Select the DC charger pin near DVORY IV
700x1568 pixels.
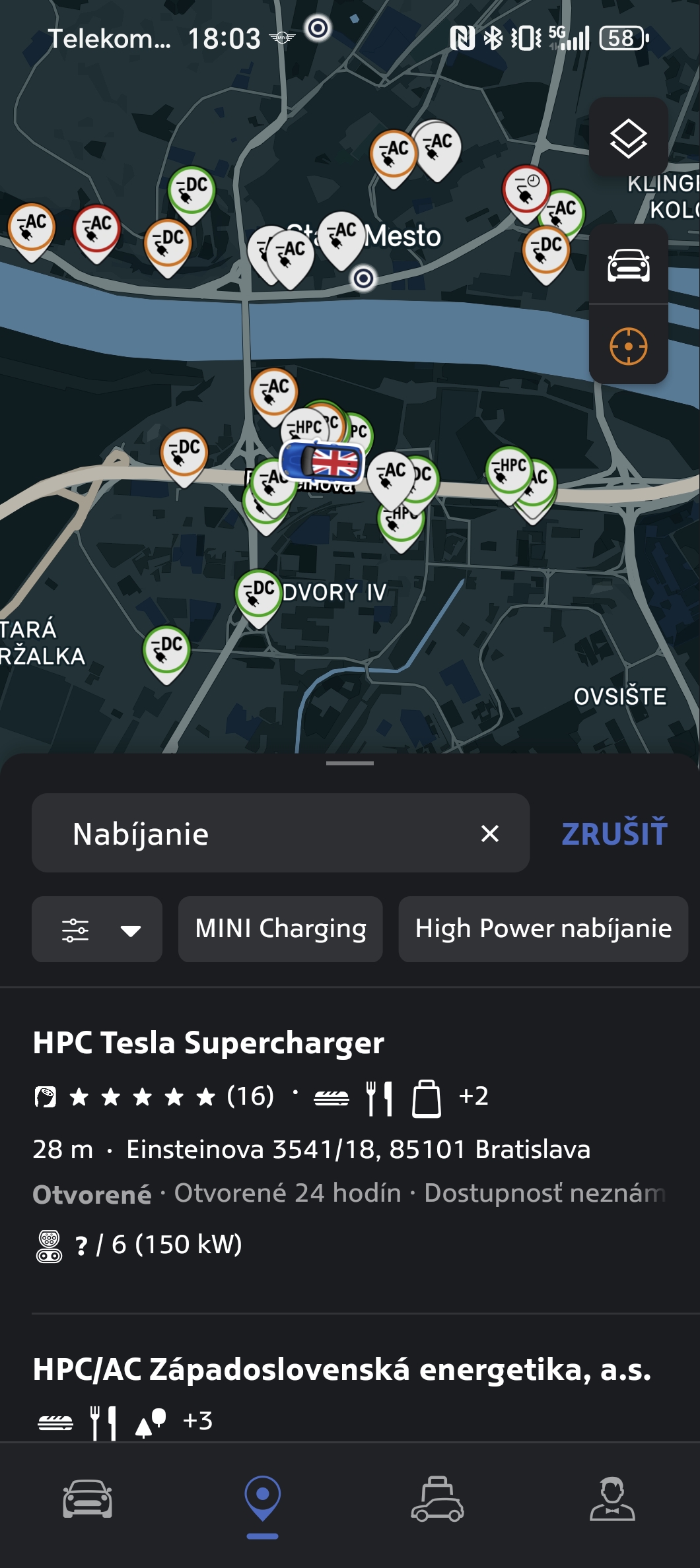(x=258, y=597)
